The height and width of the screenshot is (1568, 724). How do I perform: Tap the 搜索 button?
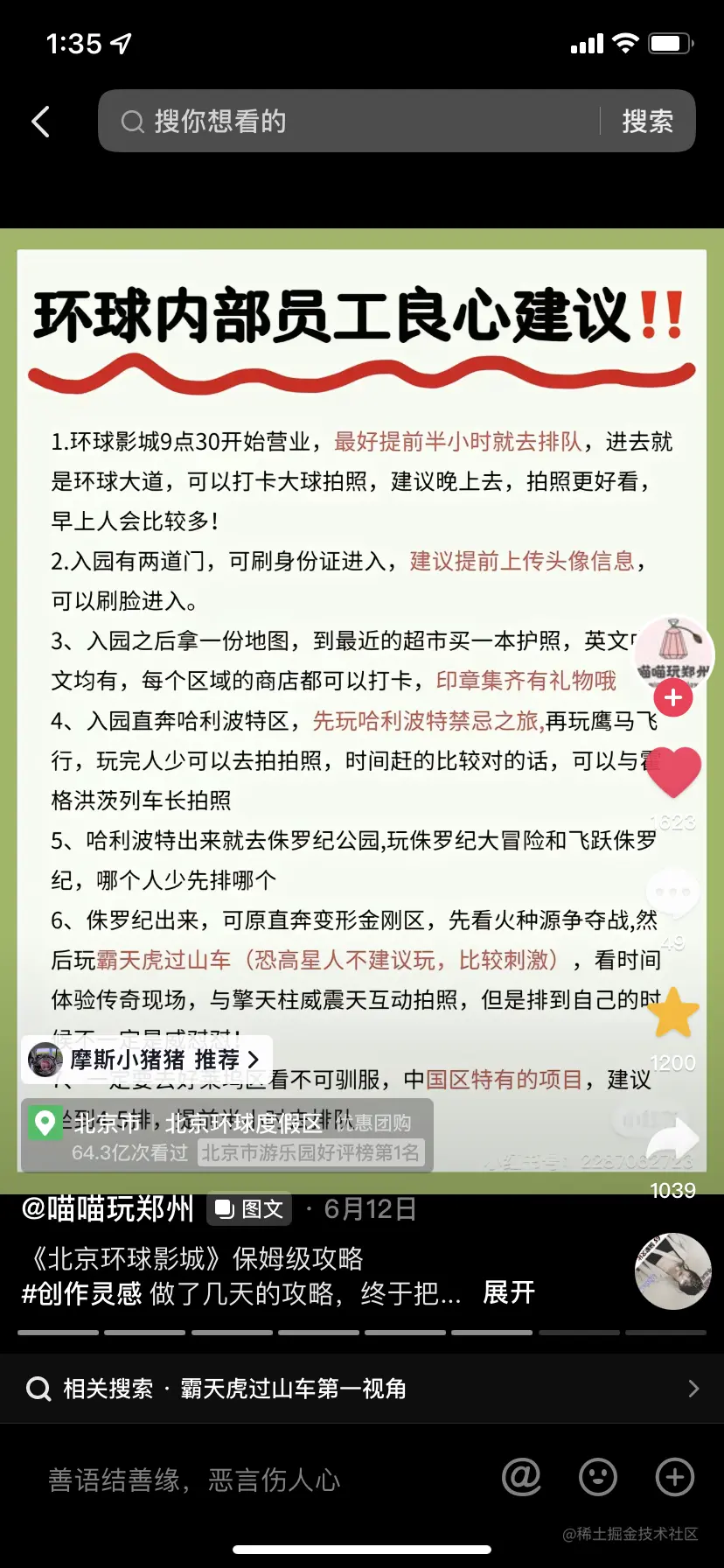click(x=647, y=122)
